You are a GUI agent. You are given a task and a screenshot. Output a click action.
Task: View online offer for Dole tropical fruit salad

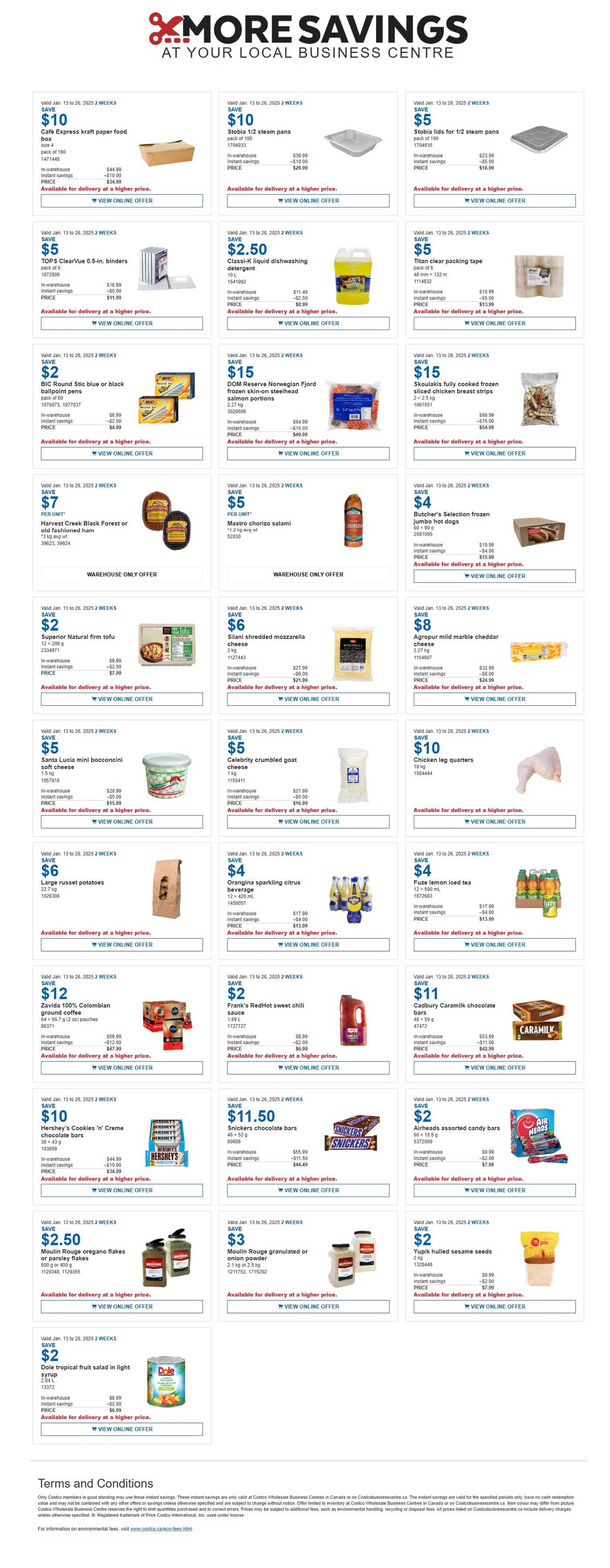122,1429
